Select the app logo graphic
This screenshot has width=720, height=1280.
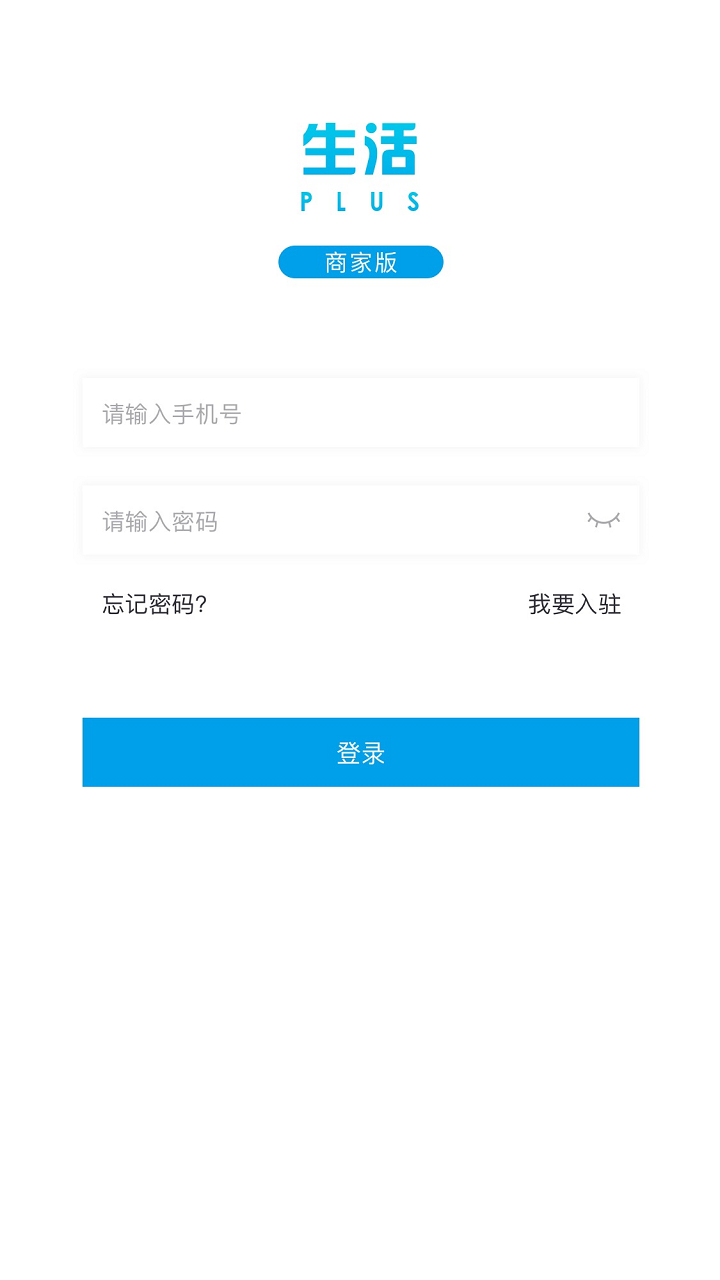tap(360, 165)
